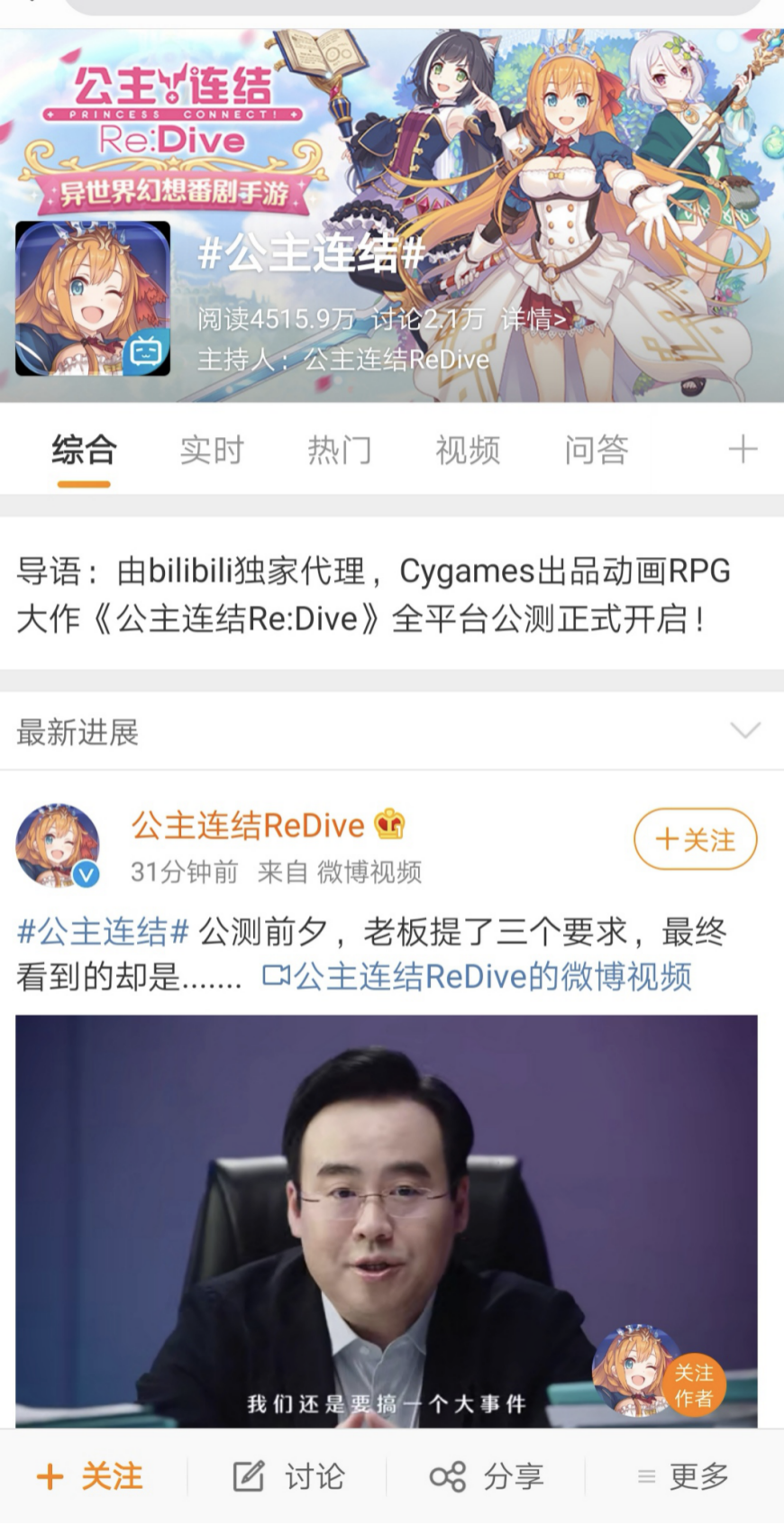The width and height of the screenshot is (784, 1525).
Task: Open host 公主连结ReDive from the banner
Action: pyautogui.click(x=397, y=360)
